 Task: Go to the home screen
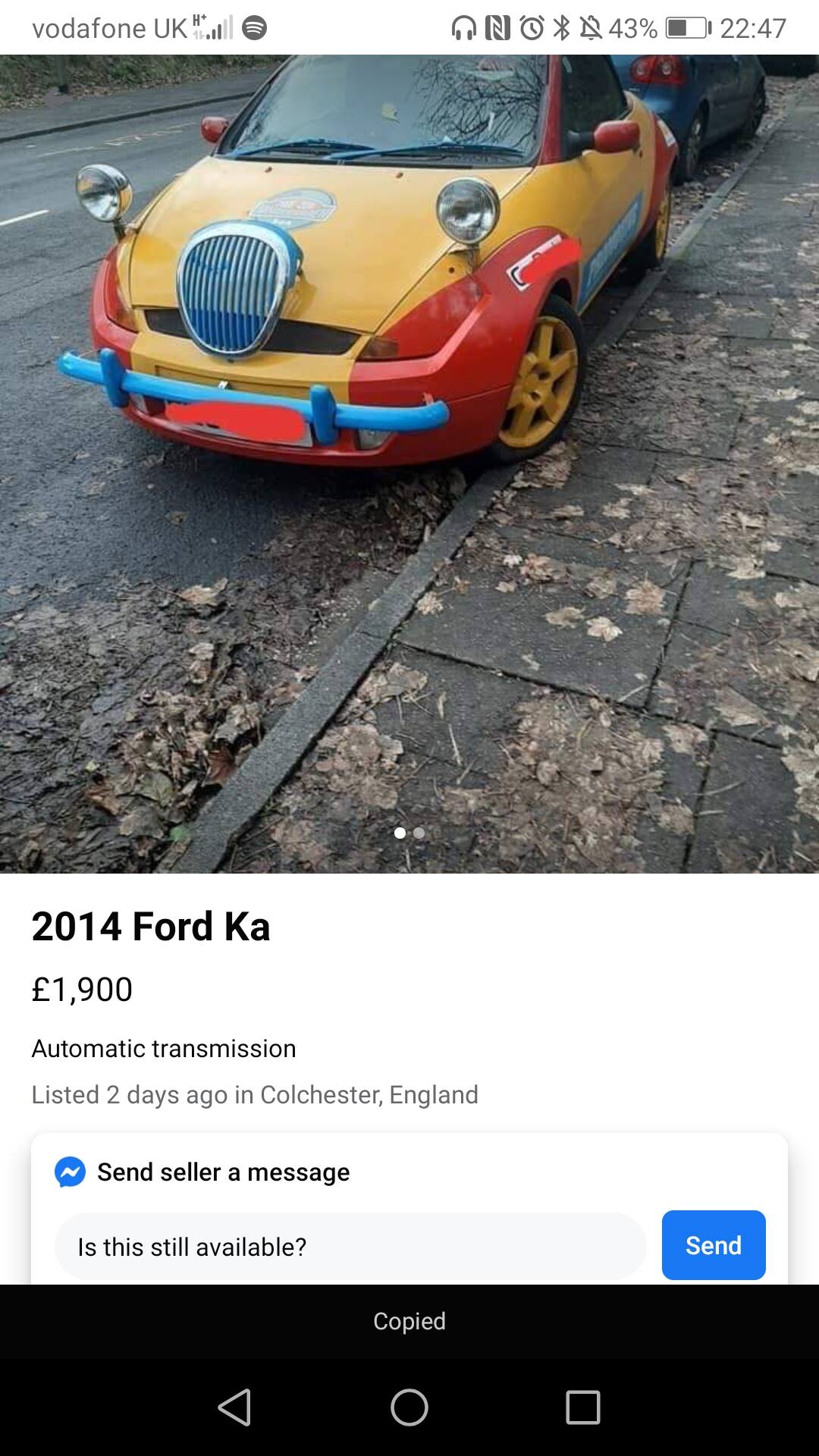coord(409,1407)
